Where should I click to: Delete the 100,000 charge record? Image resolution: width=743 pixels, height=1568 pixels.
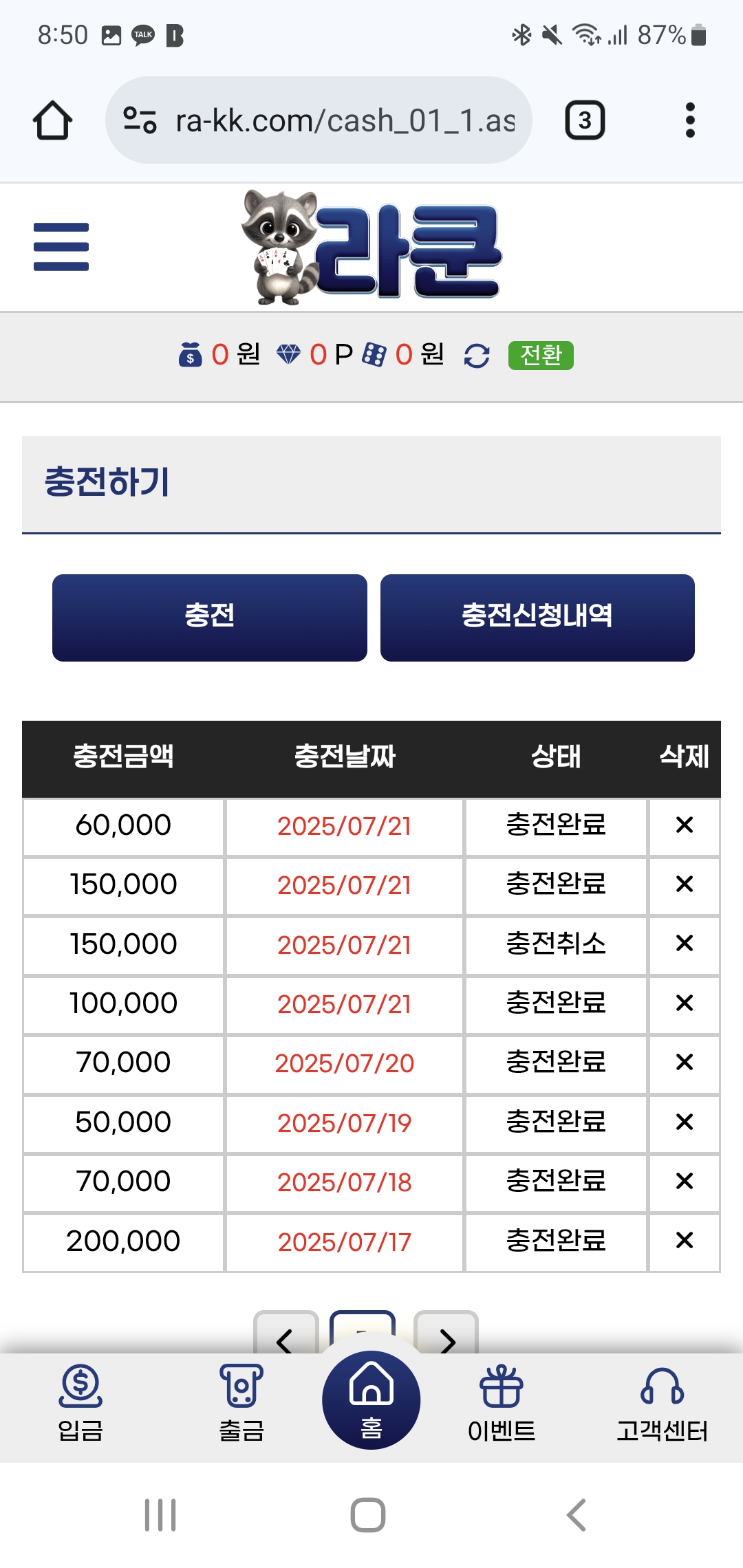click(x=685, y=1003)
